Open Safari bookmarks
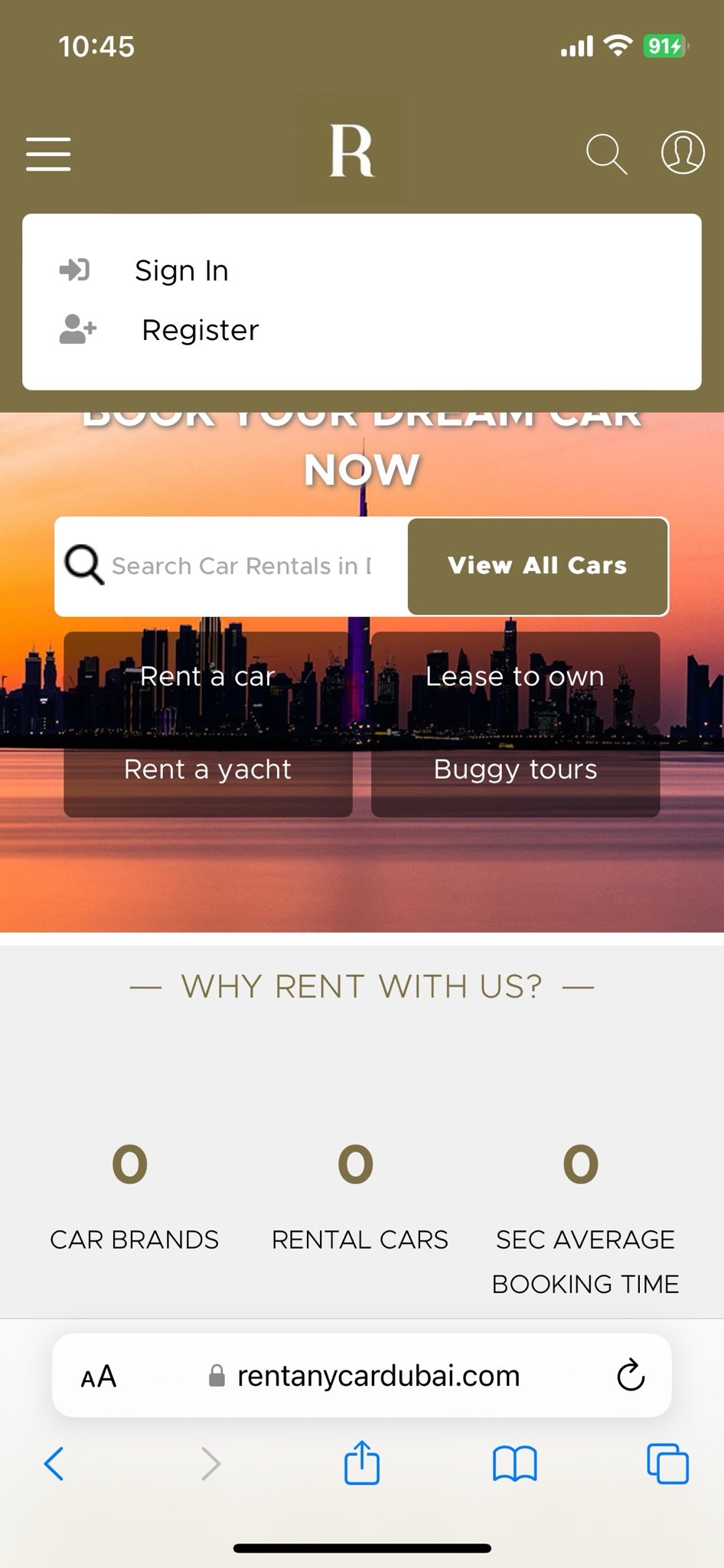This screenshot has width=724, height=1568. 514,1464
